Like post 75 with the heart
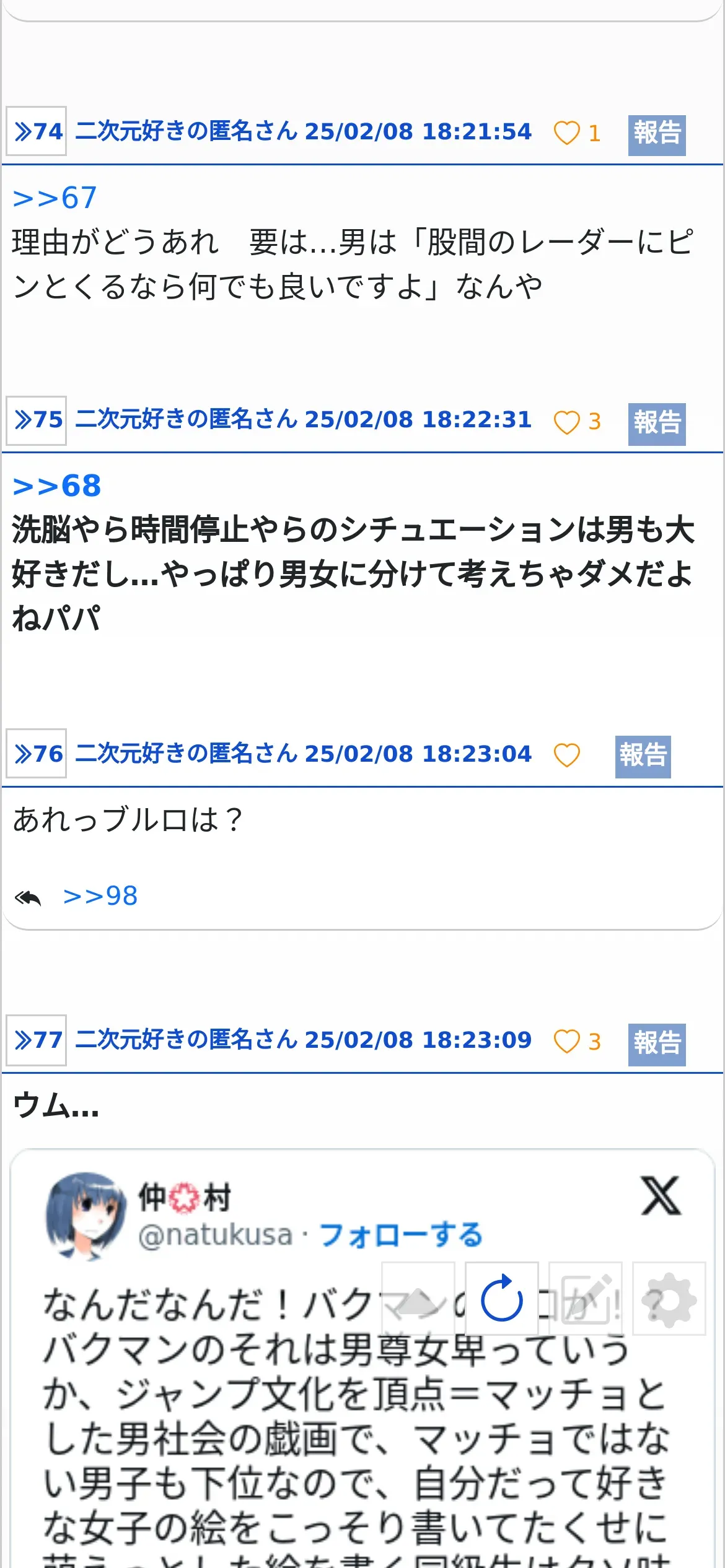Screen dimensions: 725x1568 pos(566,422)
